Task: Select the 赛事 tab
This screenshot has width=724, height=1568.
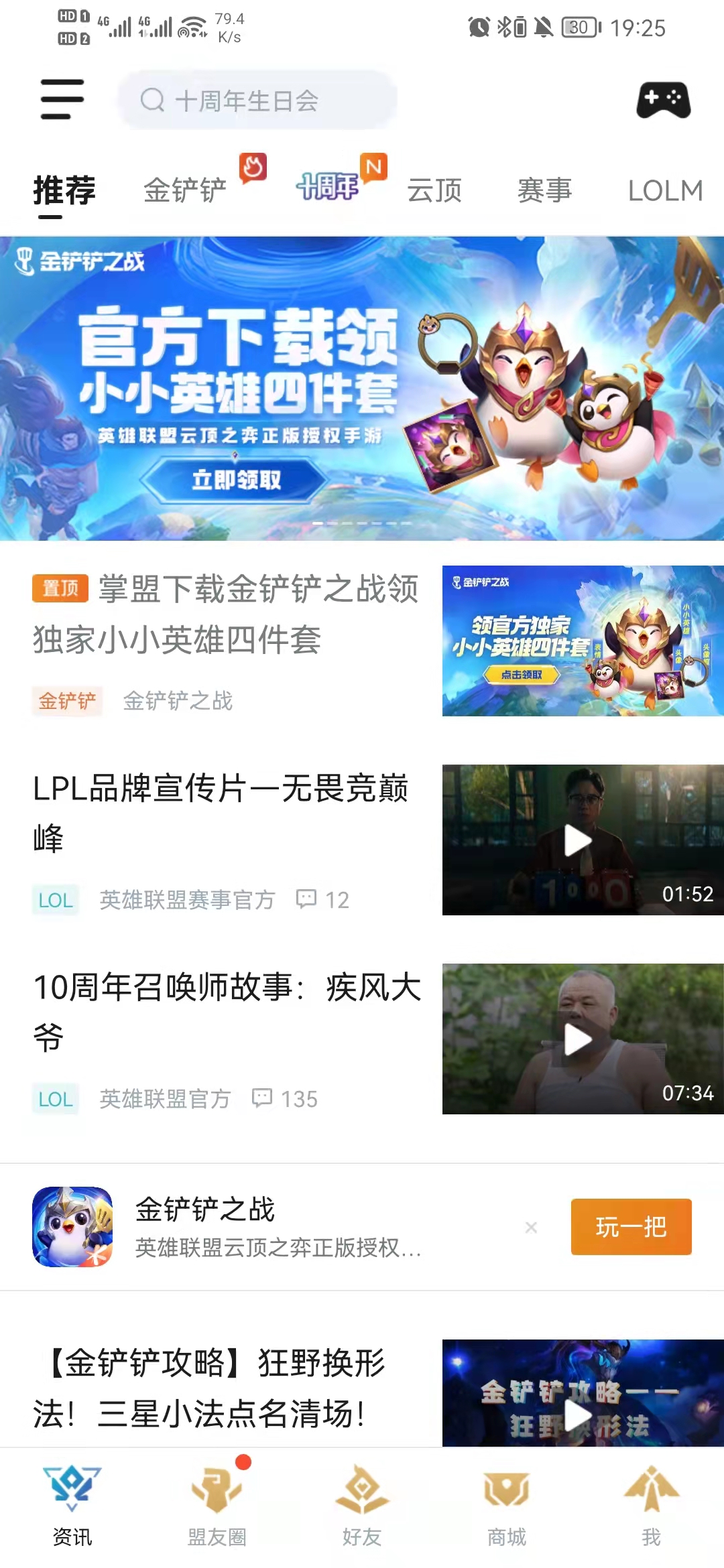Action: pyautogui.click(x=544, y=190)
